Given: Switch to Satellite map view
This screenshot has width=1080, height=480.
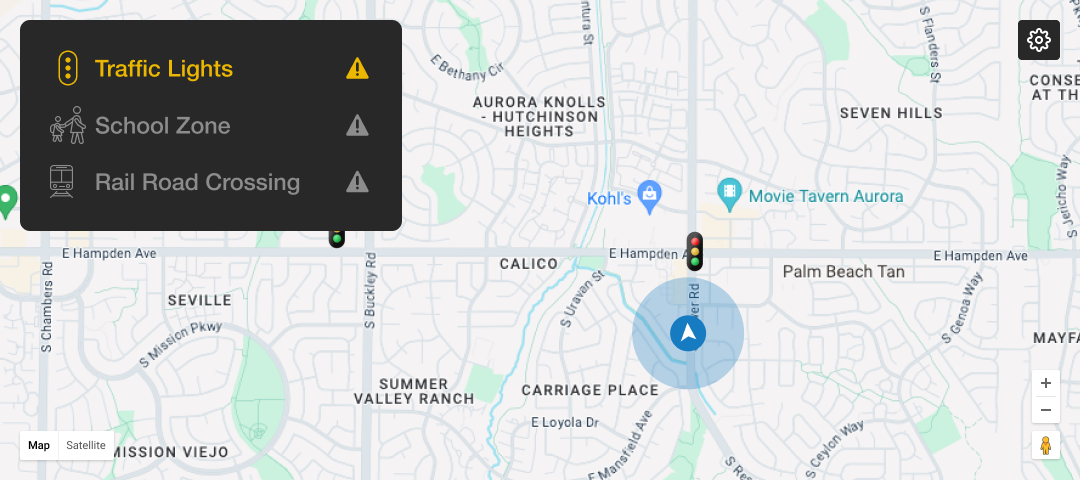Looking at the screenshot, I should (x=86, y=445).
